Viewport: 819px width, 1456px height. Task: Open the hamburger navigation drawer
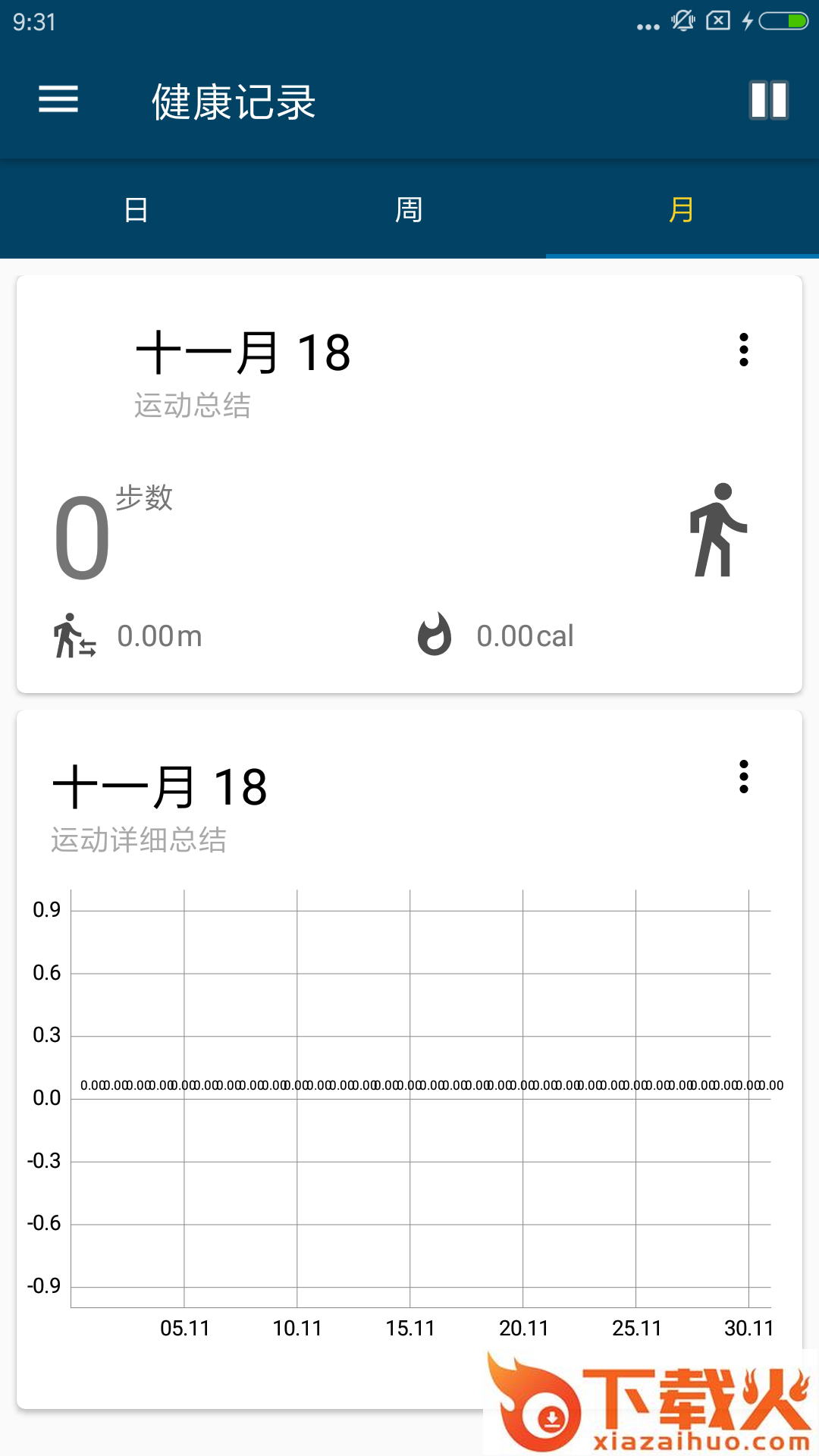click(x=58, y=99)
